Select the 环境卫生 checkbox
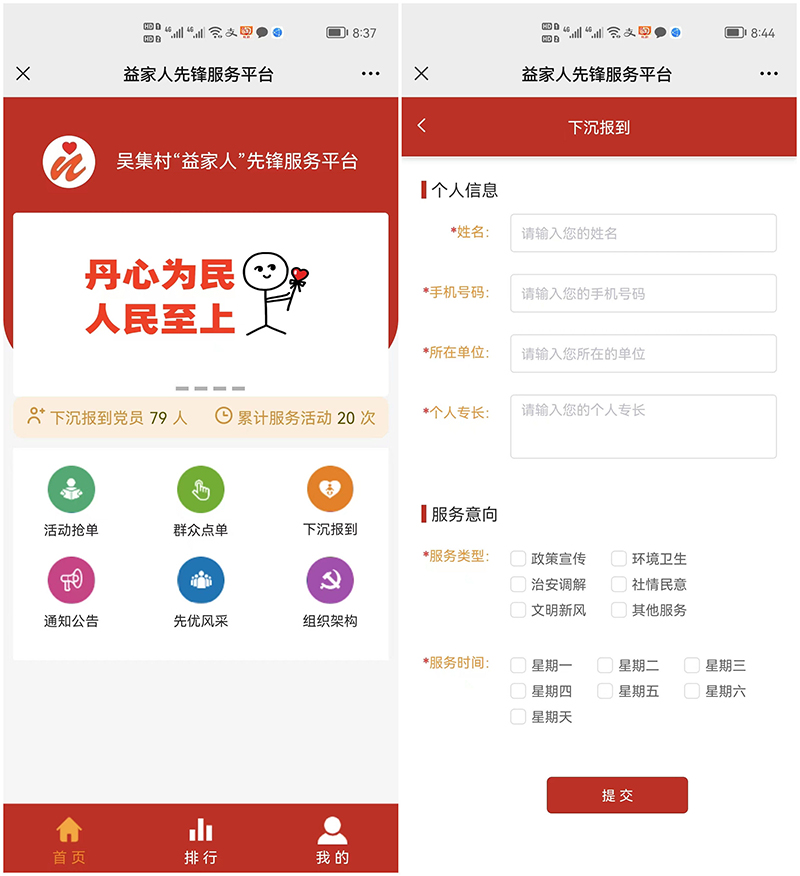The width and height of the screenshot is (800, 876). point(619,558)
